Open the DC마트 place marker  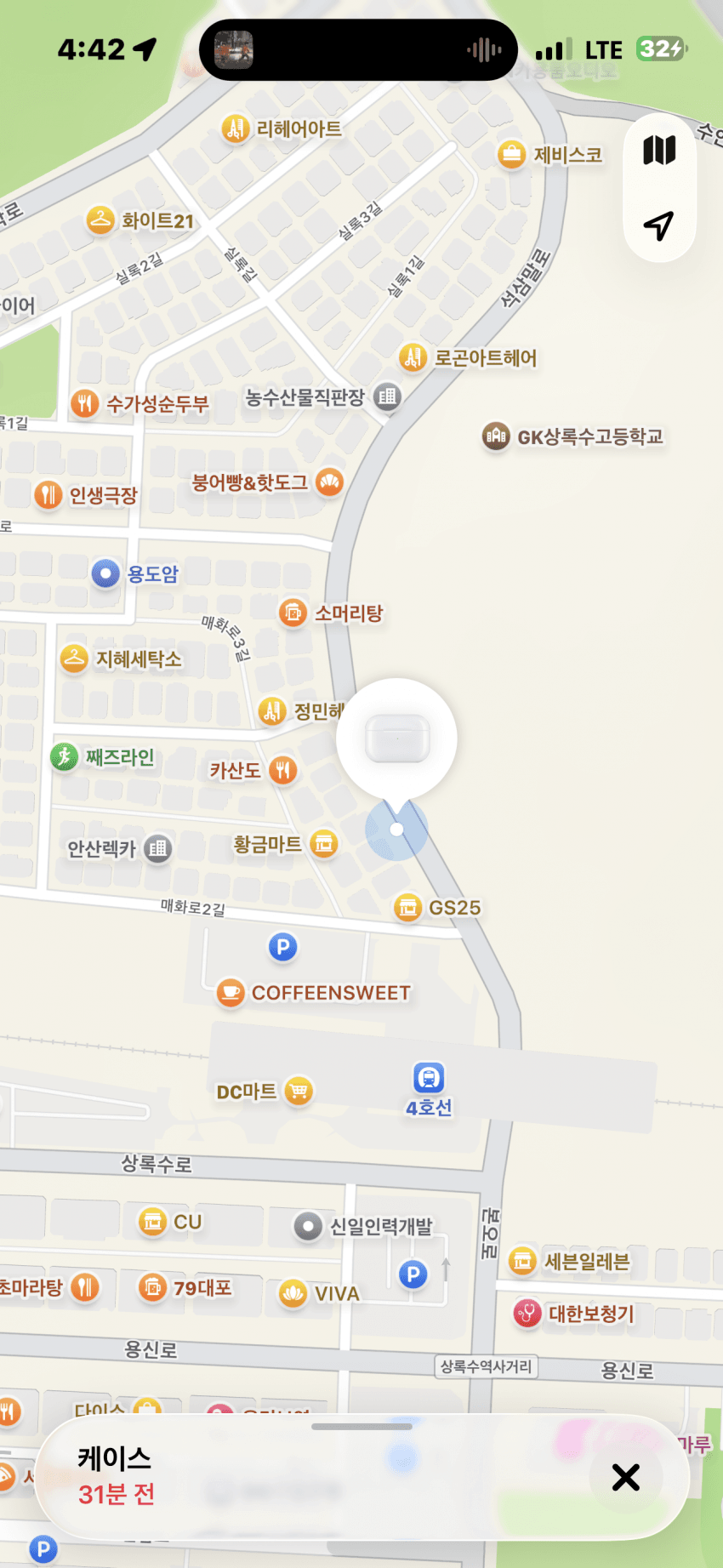point(299,1091)
